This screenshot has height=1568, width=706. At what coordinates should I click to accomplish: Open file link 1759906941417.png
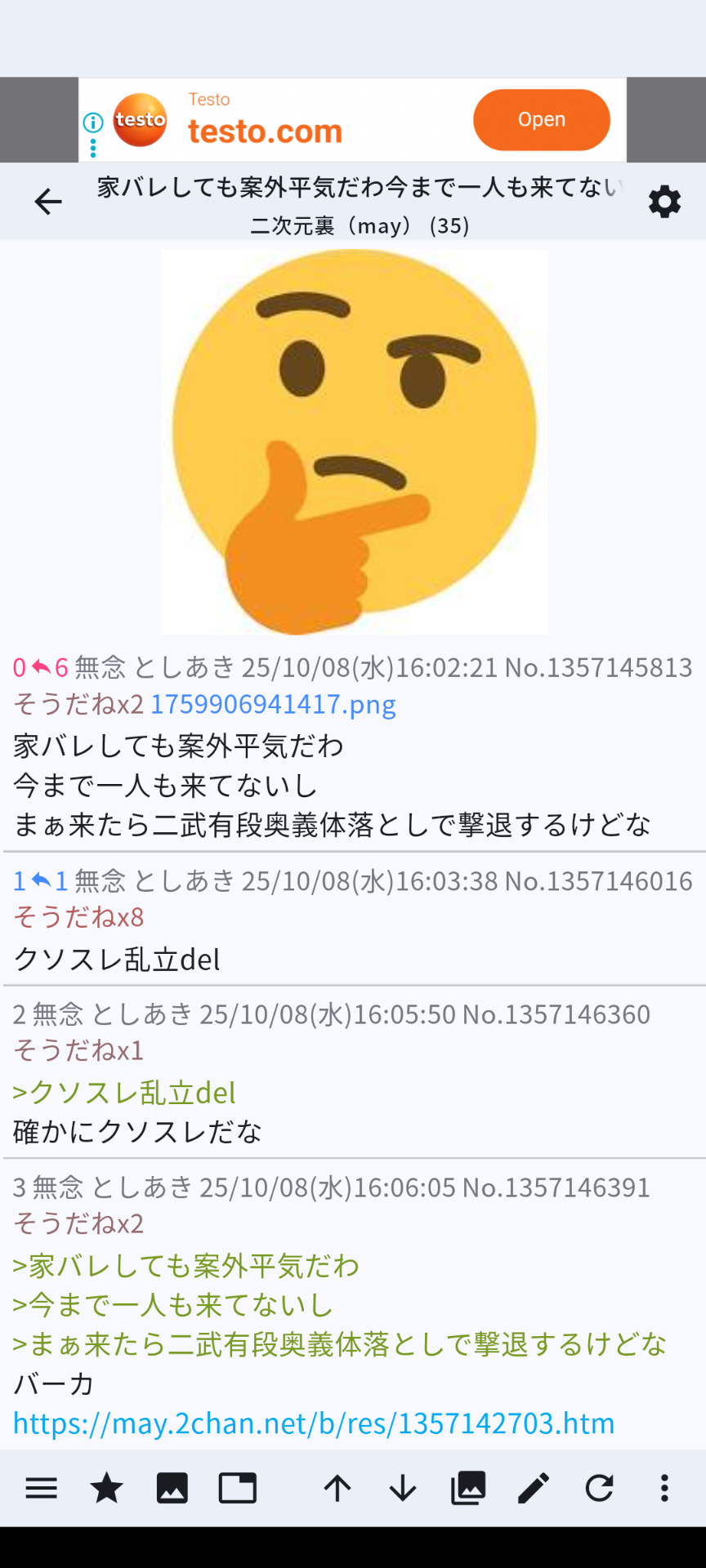[273, 704]
